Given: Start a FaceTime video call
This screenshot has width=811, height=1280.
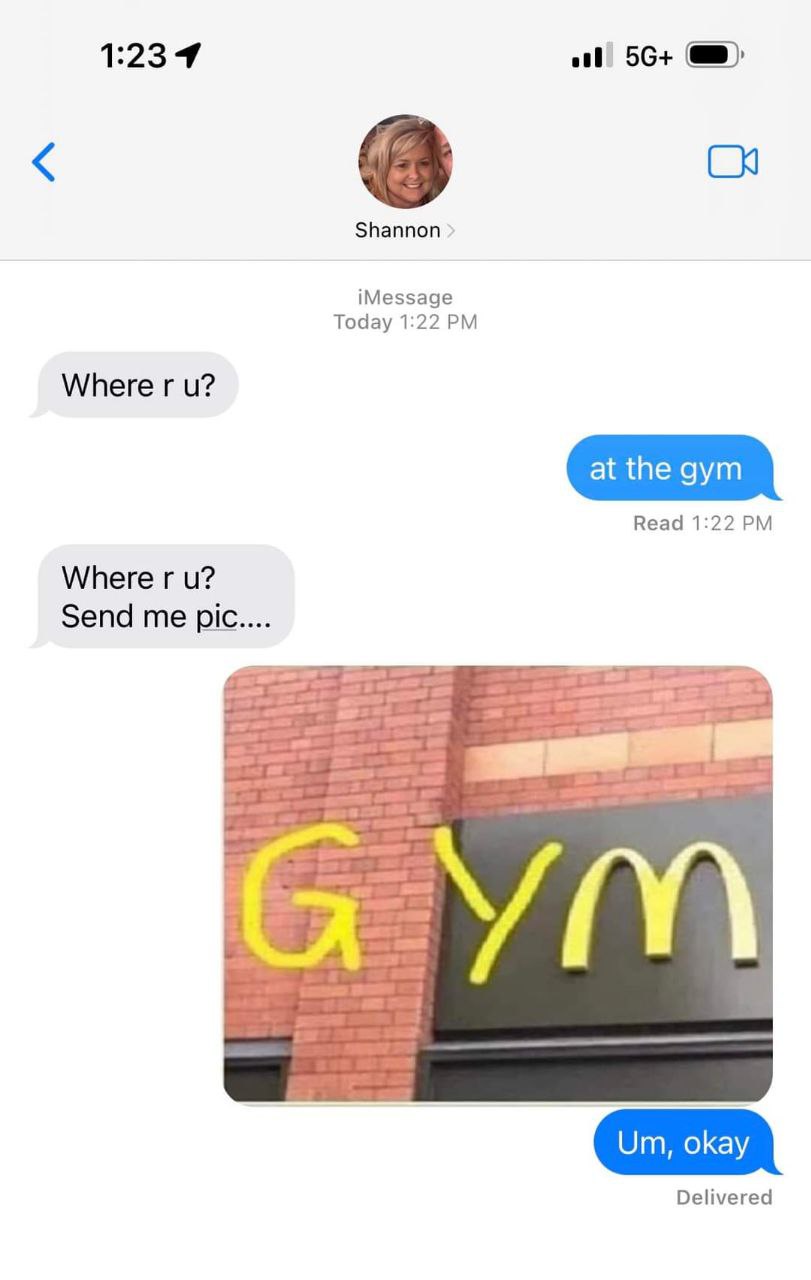Looking at the screenshot, I should tap(732, 162).
